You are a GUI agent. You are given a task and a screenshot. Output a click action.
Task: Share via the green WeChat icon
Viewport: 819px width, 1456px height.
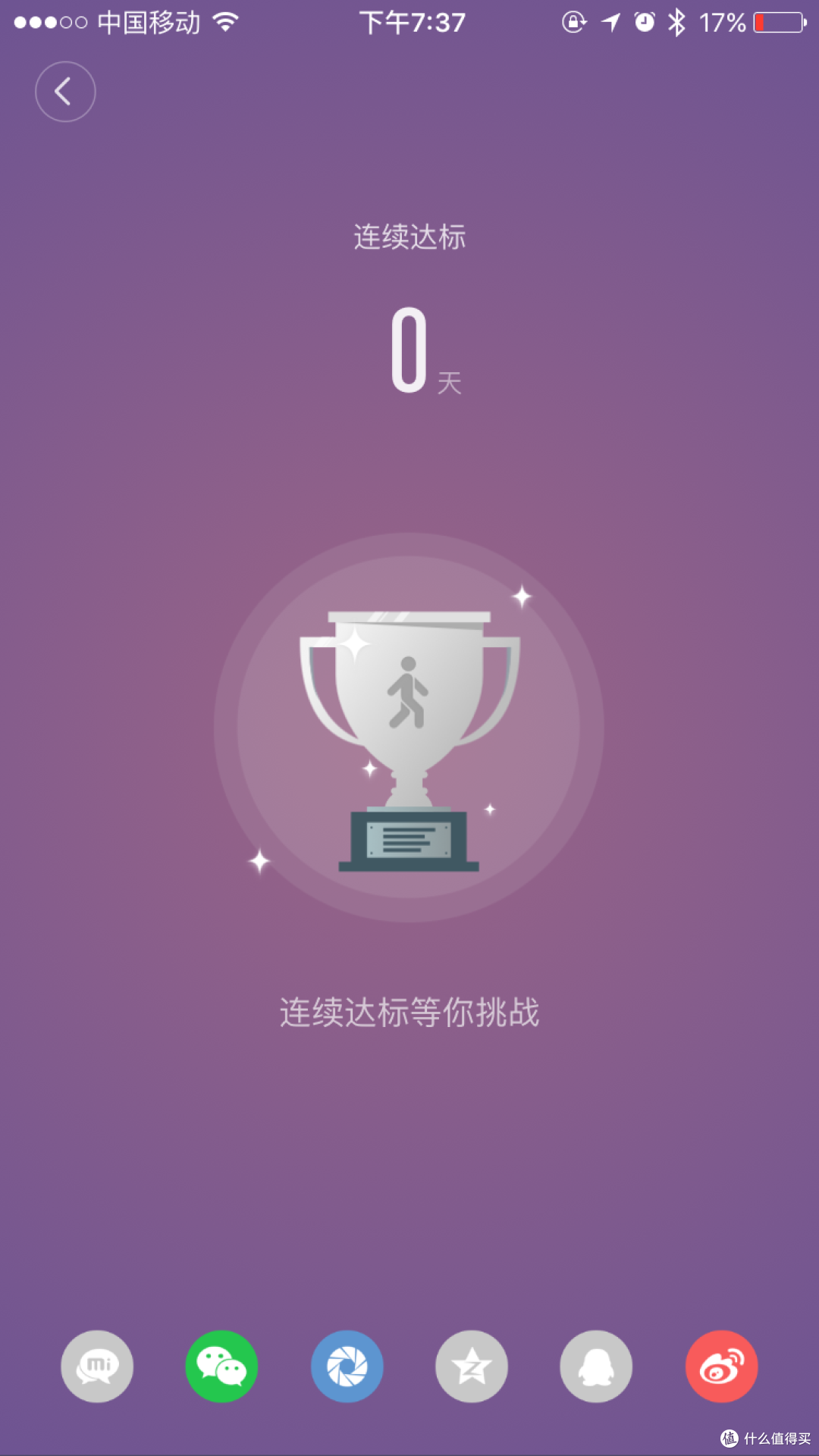pos(221,1367)
